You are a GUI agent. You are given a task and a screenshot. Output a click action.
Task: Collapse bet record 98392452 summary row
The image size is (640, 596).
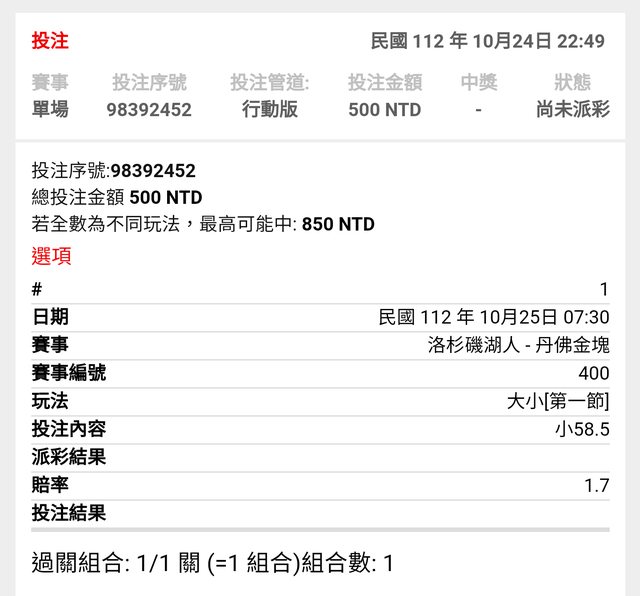coord(320,96)
